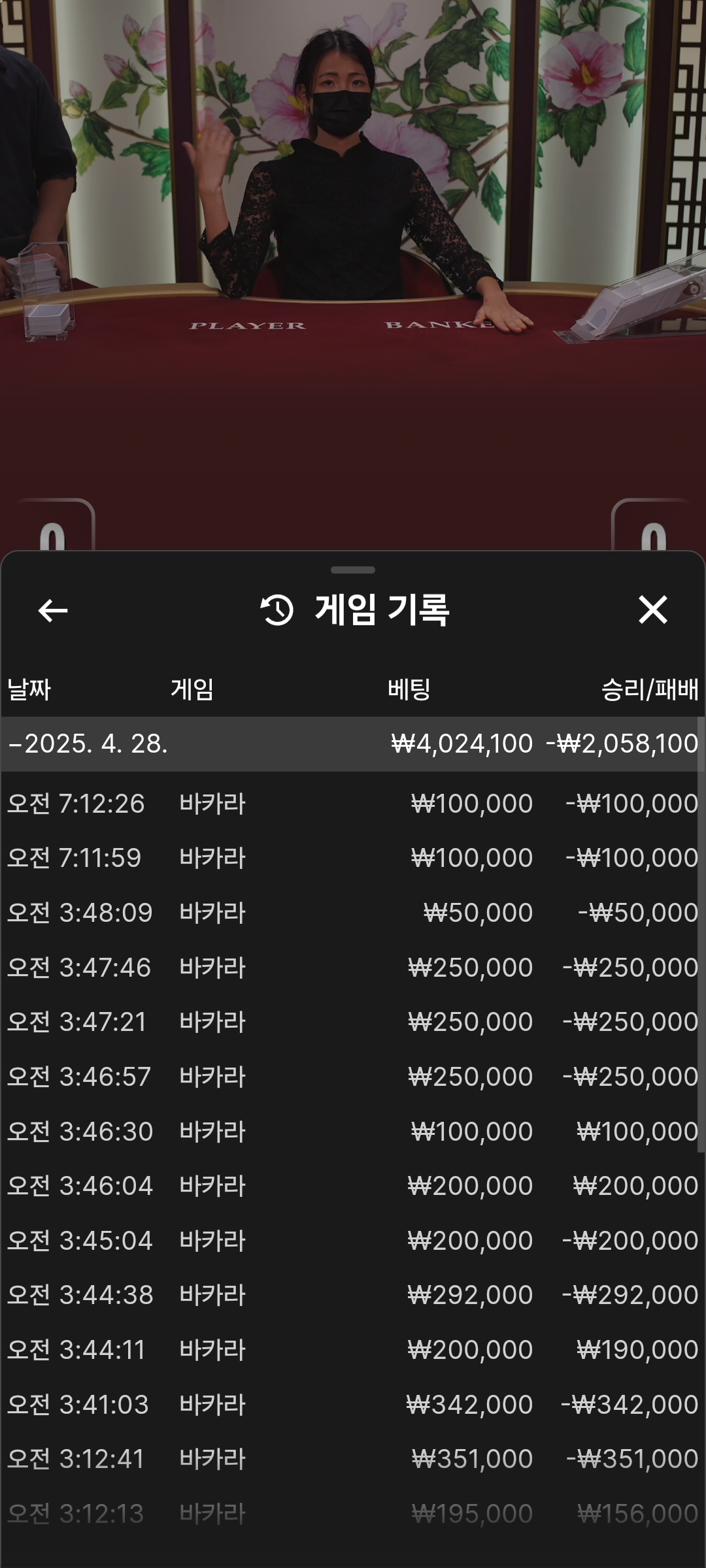The width and height of the screenshot is (706, 1568).
Task: Open the 오전 7:12:26 baccarat record
Action: pos(353,804)
